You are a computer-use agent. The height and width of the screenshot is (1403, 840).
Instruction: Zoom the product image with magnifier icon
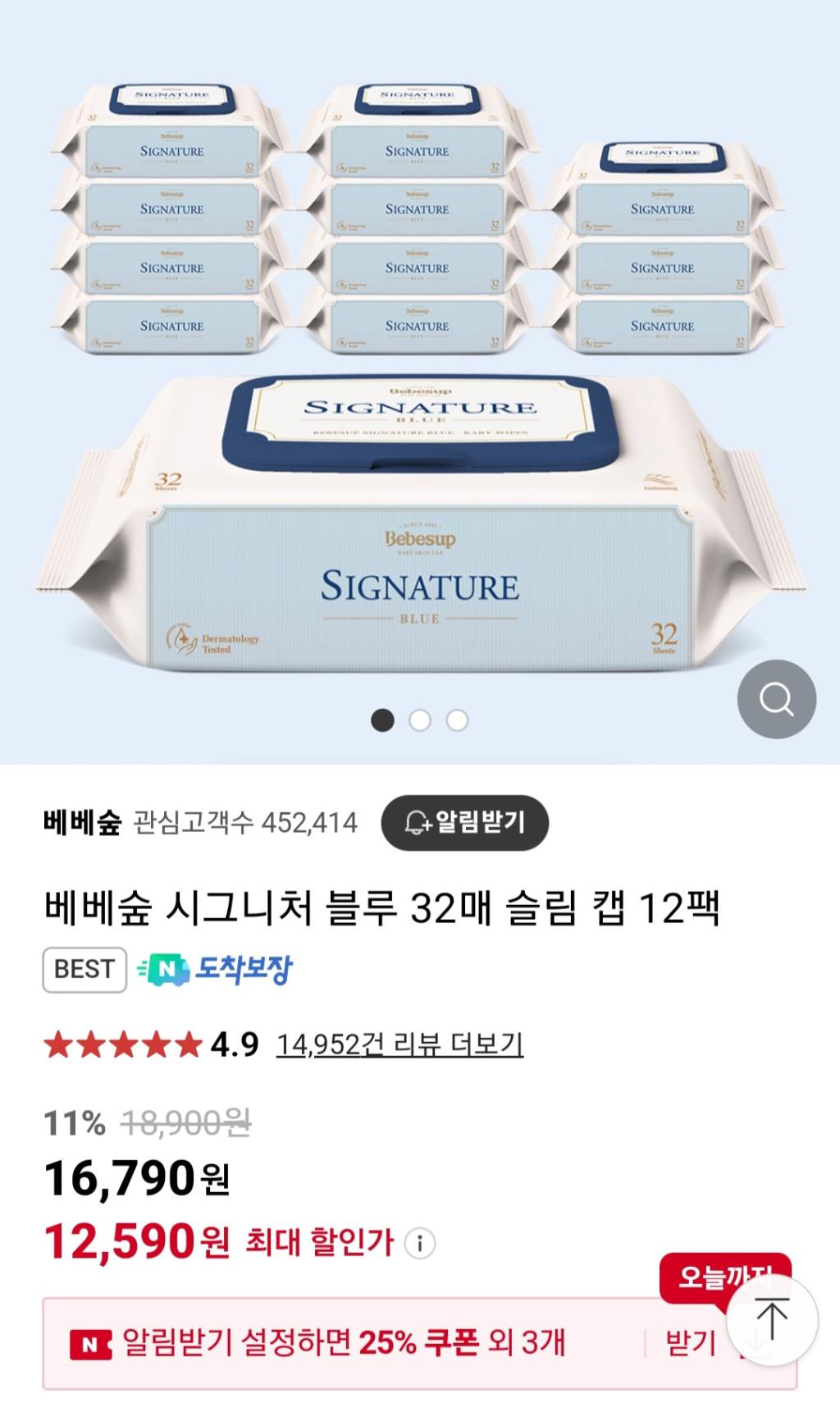pyautogui.click(x=776, y=699)
